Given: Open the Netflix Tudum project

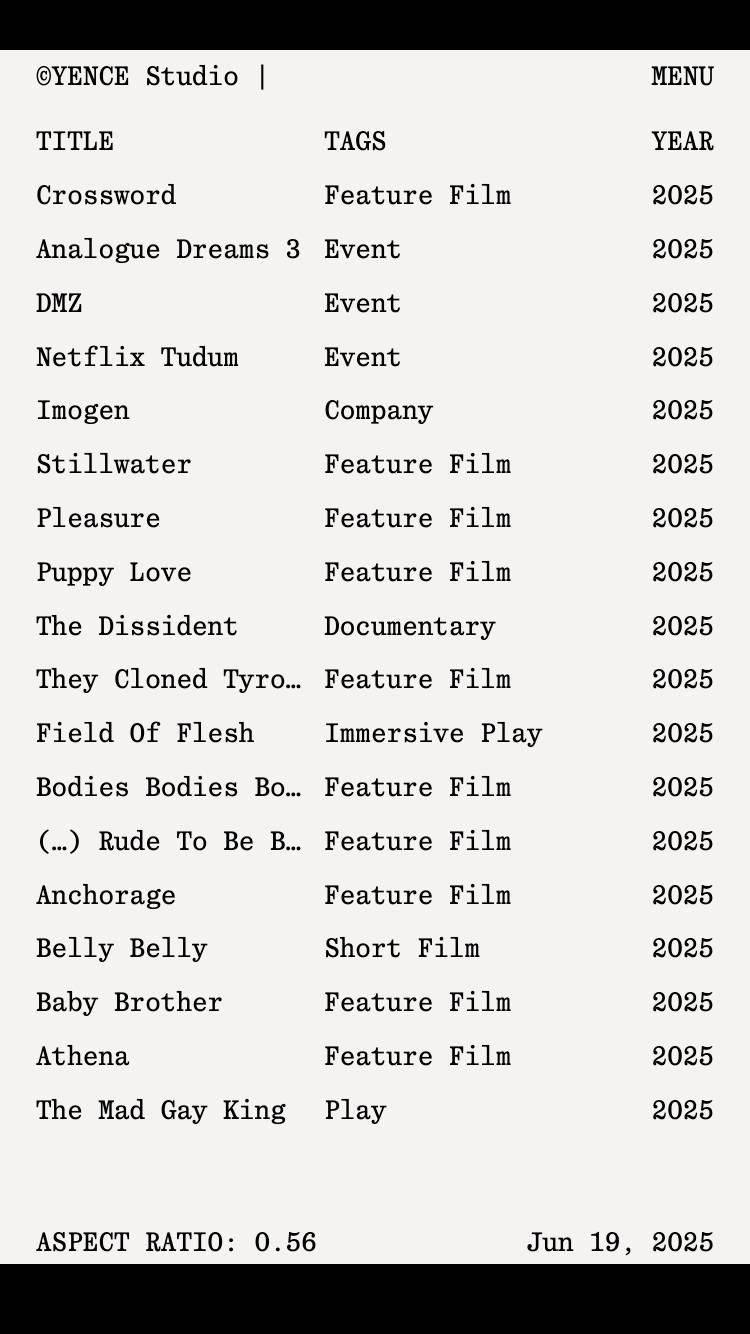Looking at the screenshot, I should (x=375, y=357).
